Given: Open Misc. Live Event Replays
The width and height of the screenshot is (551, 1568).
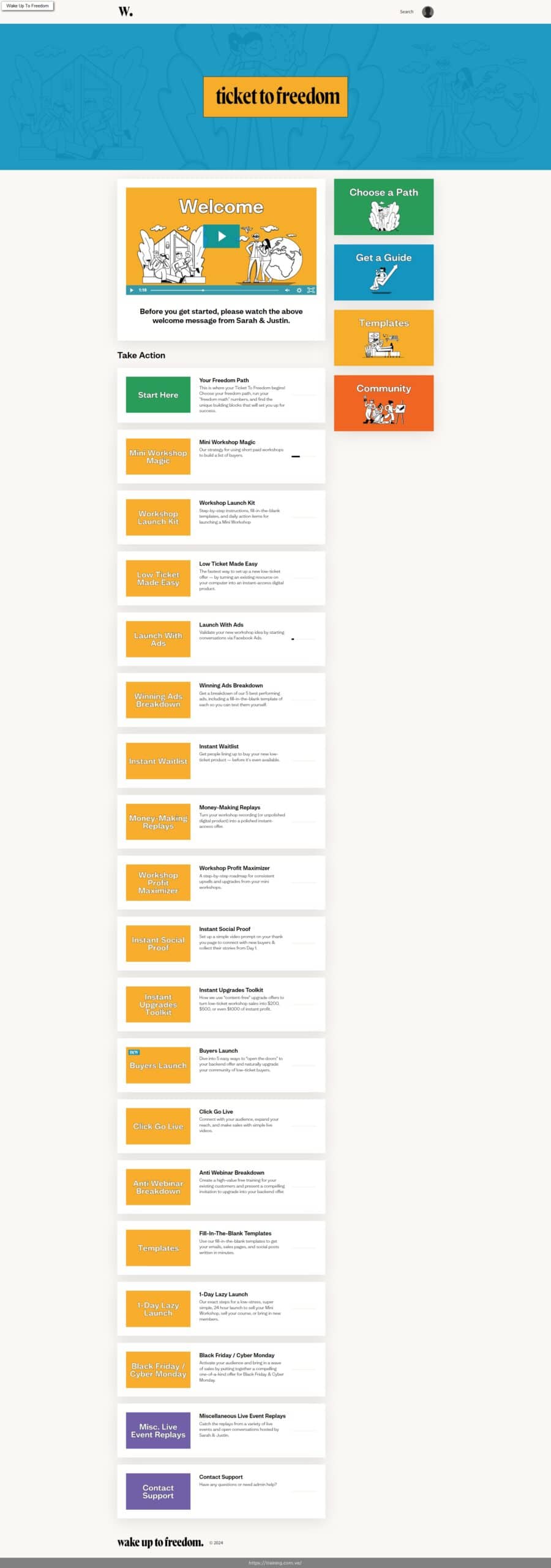Looking at the screenshot, I should tap(158, 1430).
